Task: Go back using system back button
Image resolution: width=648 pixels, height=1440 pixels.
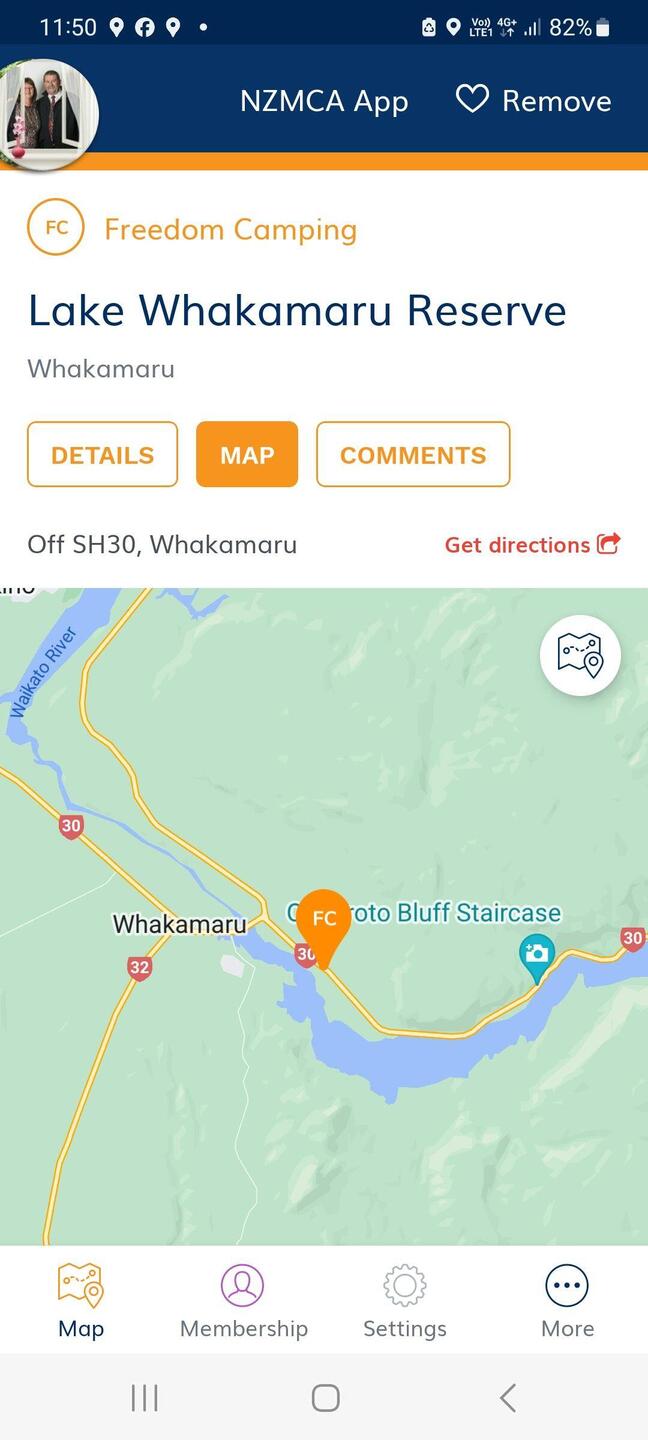Action: pyautogui.click(x=507, y=1397)
